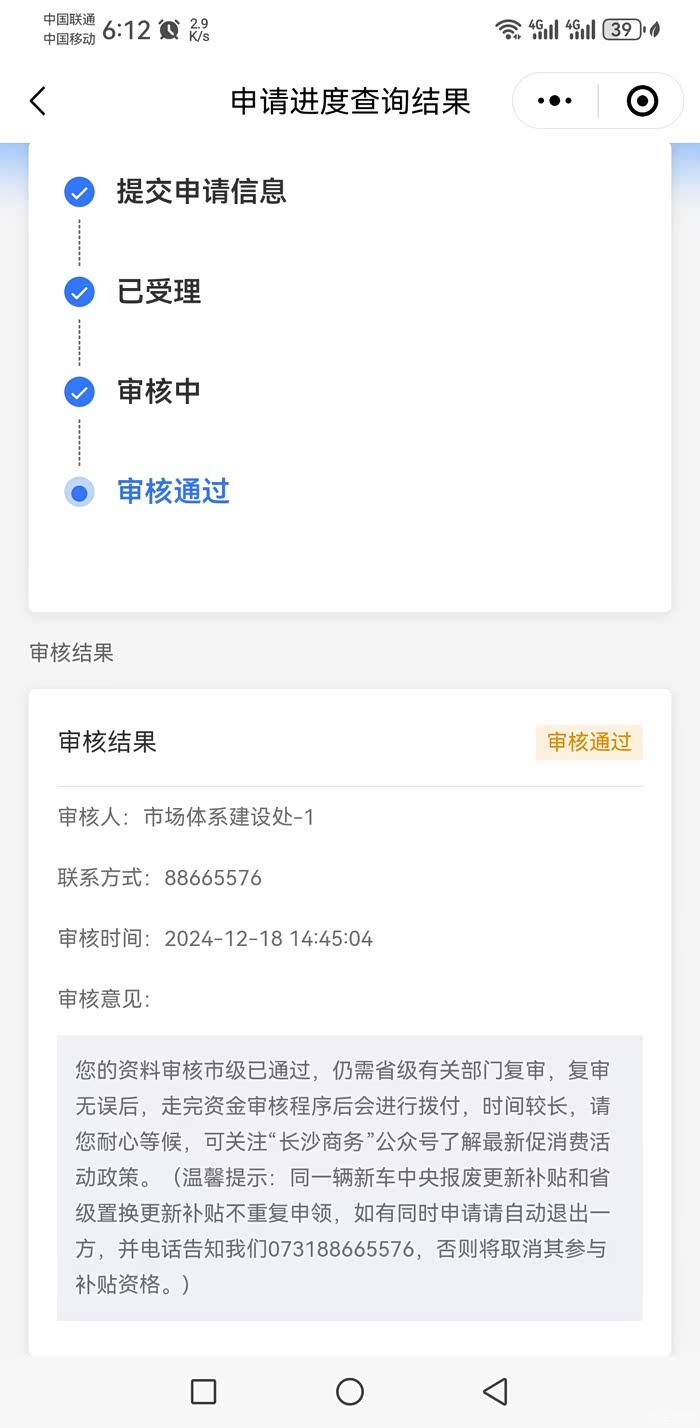Open the mini program three-dot menu

555,101
